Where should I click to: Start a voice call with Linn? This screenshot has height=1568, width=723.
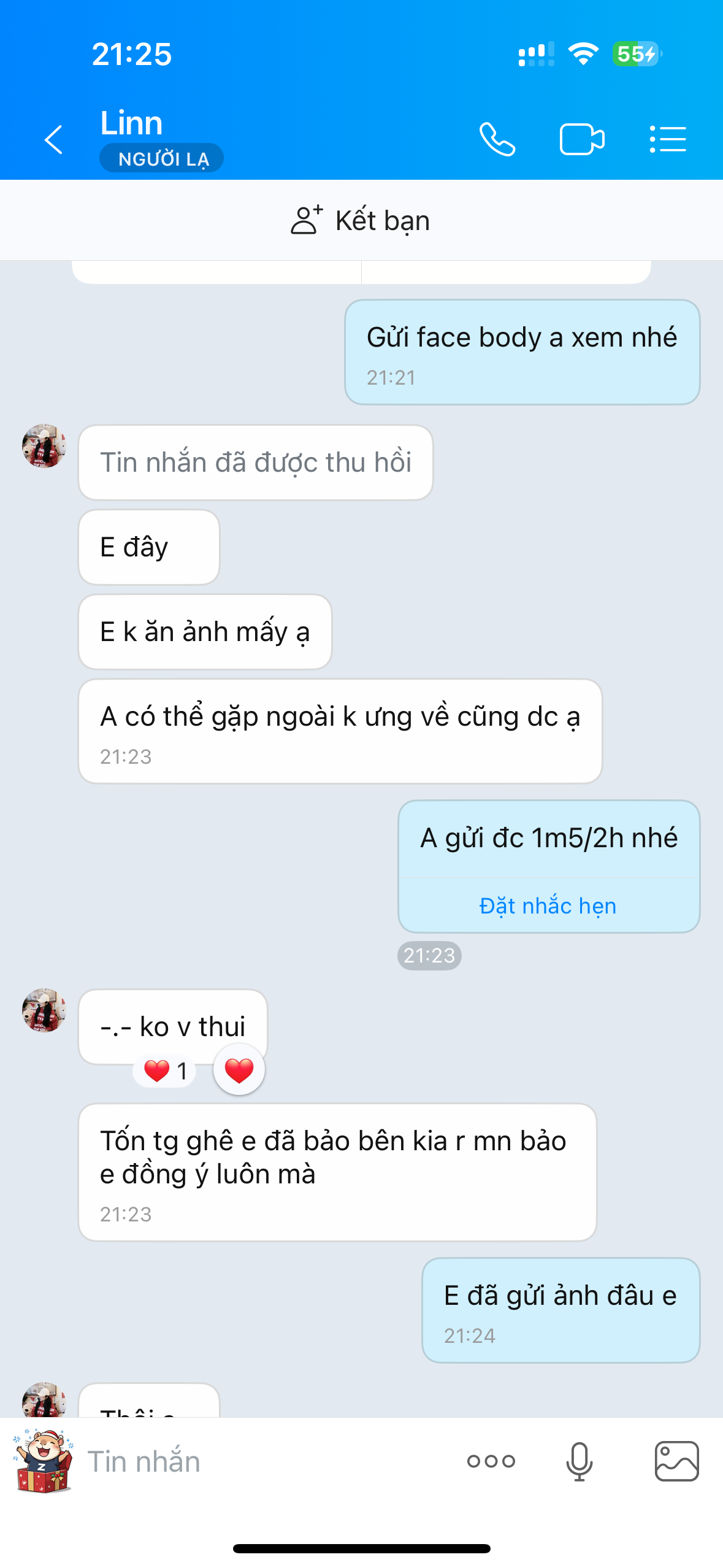click(497, 139)
